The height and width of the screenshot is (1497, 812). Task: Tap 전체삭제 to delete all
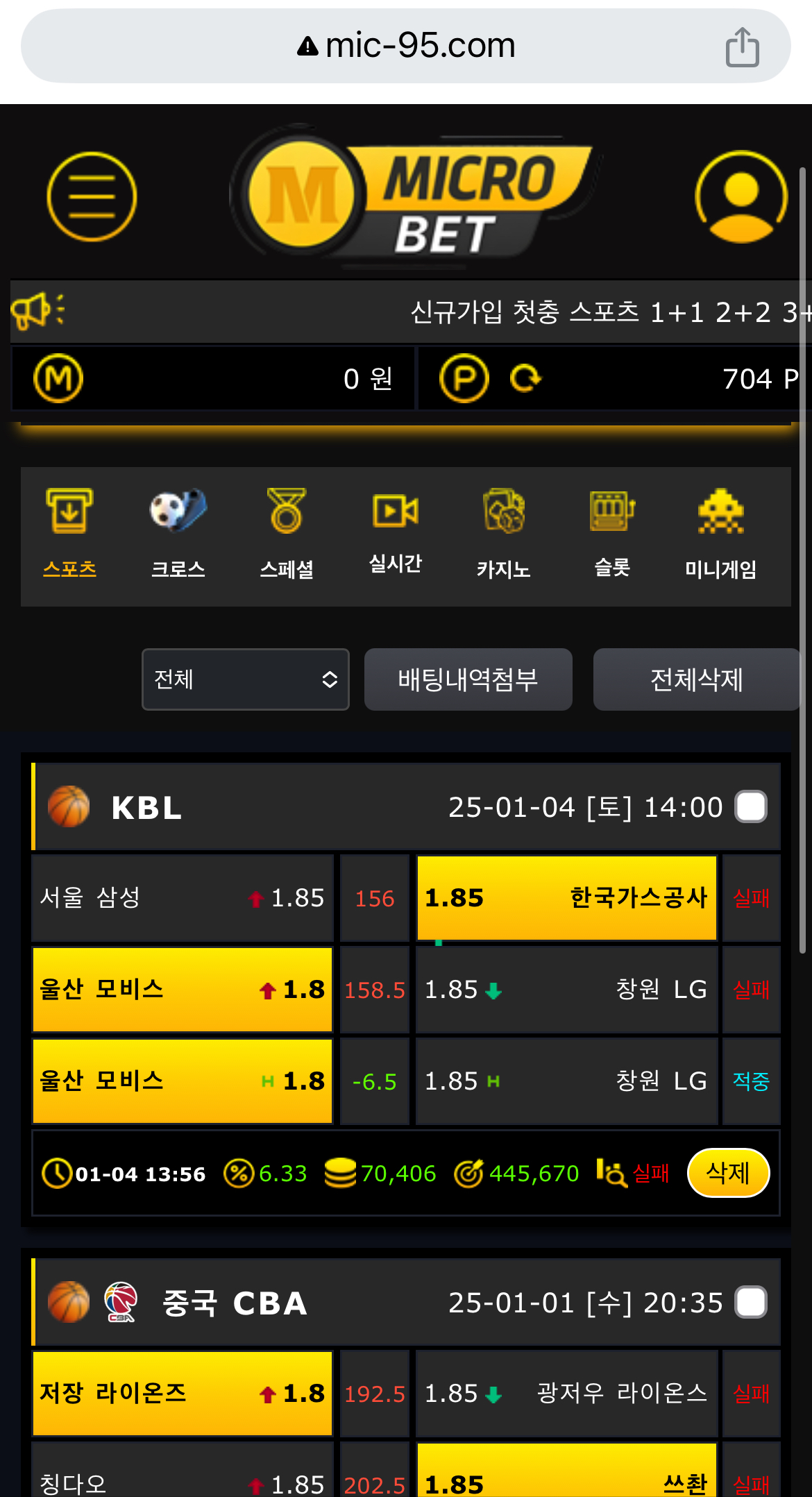696,679
